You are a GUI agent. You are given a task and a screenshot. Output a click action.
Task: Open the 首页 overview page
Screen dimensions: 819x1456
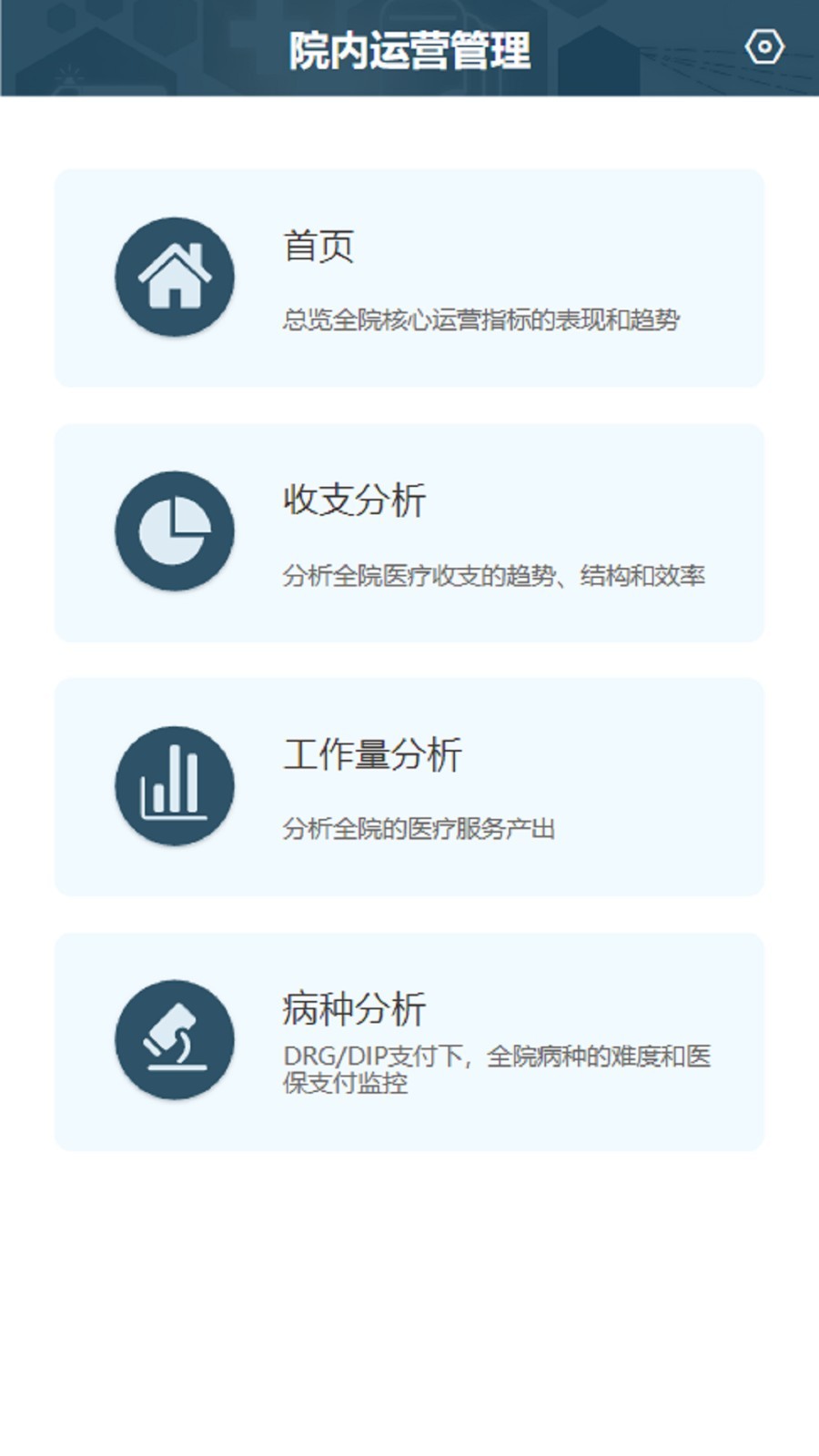point(409,276)
